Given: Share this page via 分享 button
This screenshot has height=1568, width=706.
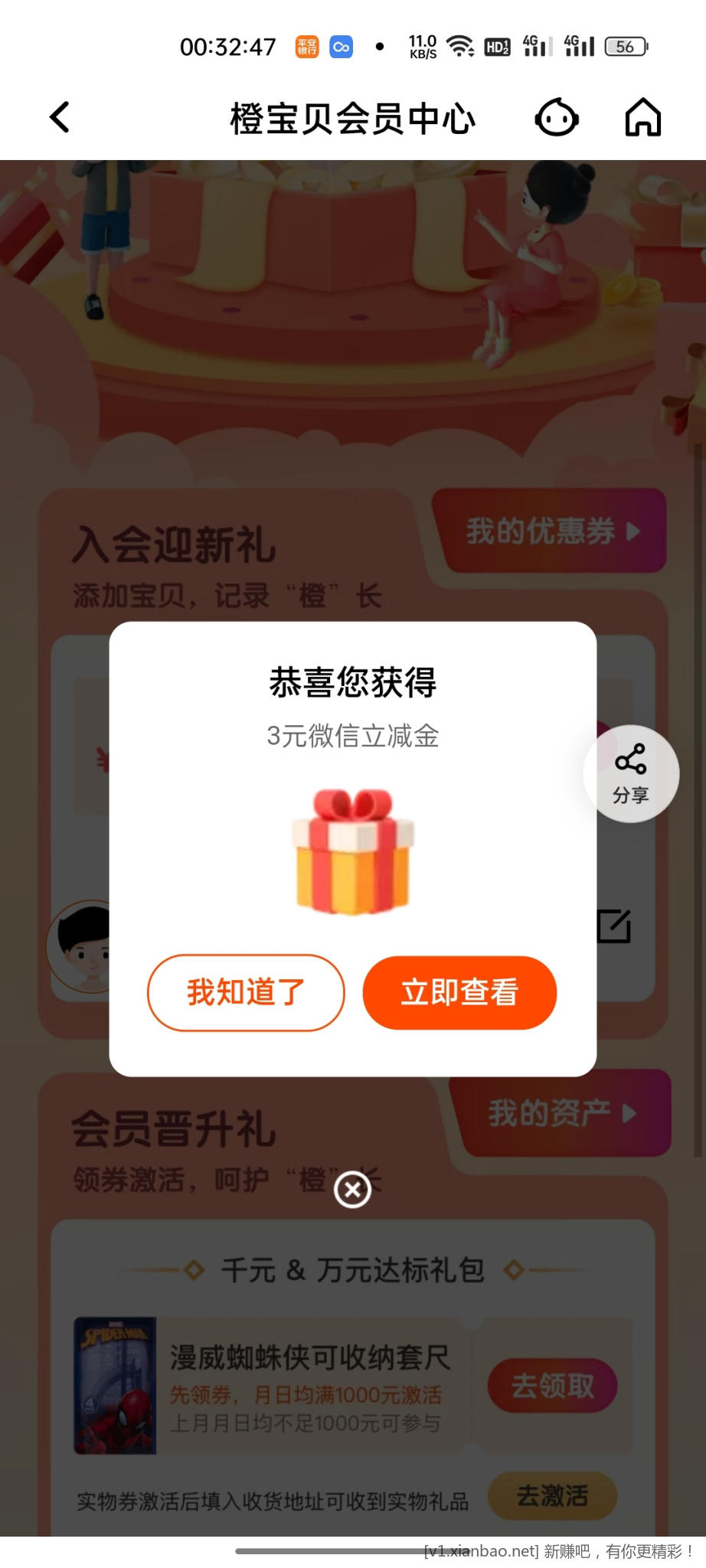Looking at the screenshot, I should [x=631, y=773].
